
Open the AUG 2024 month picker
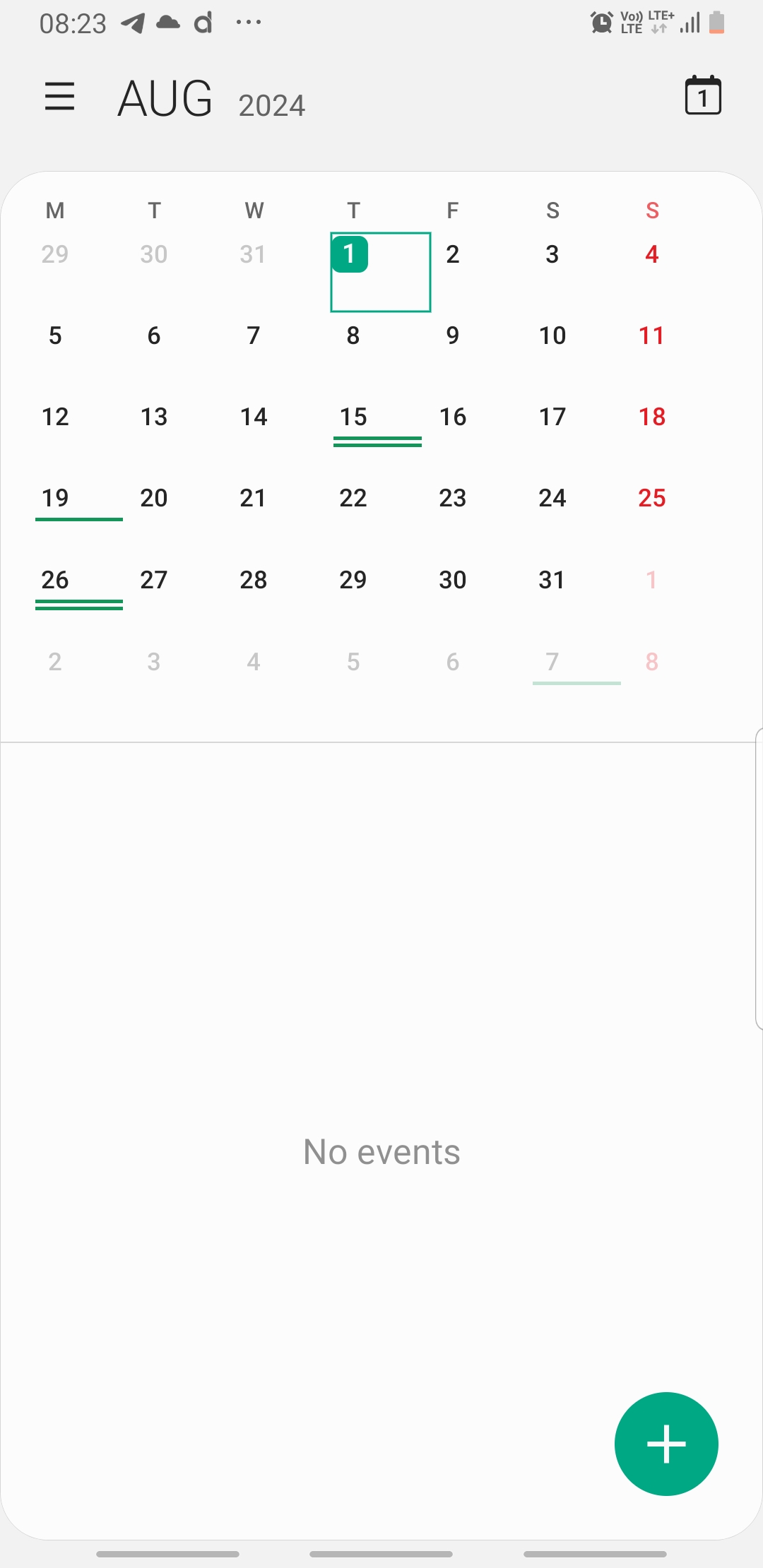tap(211, 100)
